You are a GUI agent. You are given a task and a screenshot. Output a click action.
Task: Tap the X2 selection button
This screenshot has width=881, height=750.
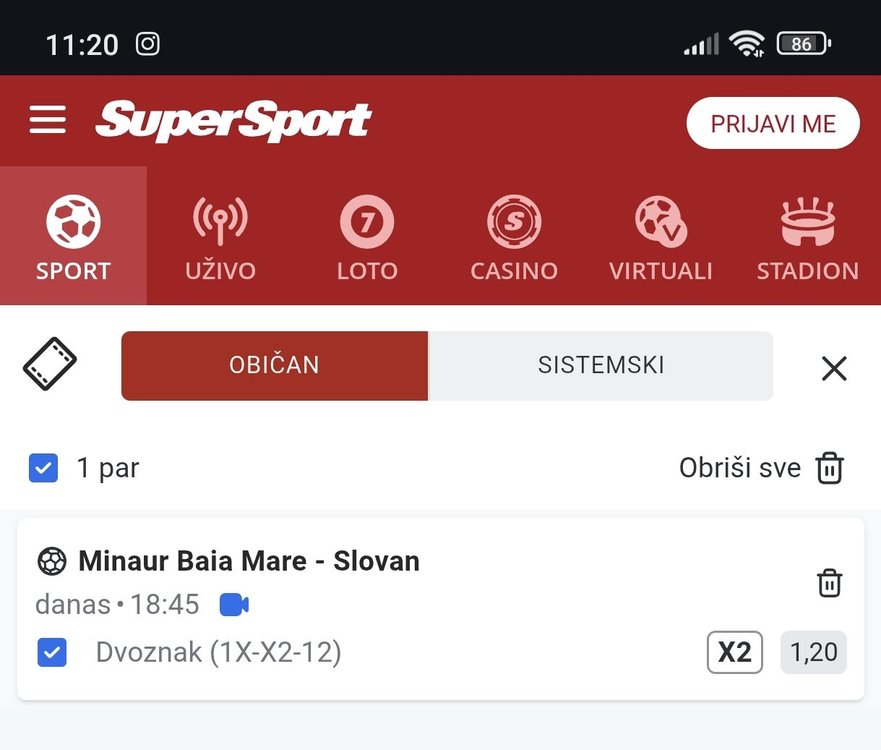pyautogui.click(x=734, y=653)
